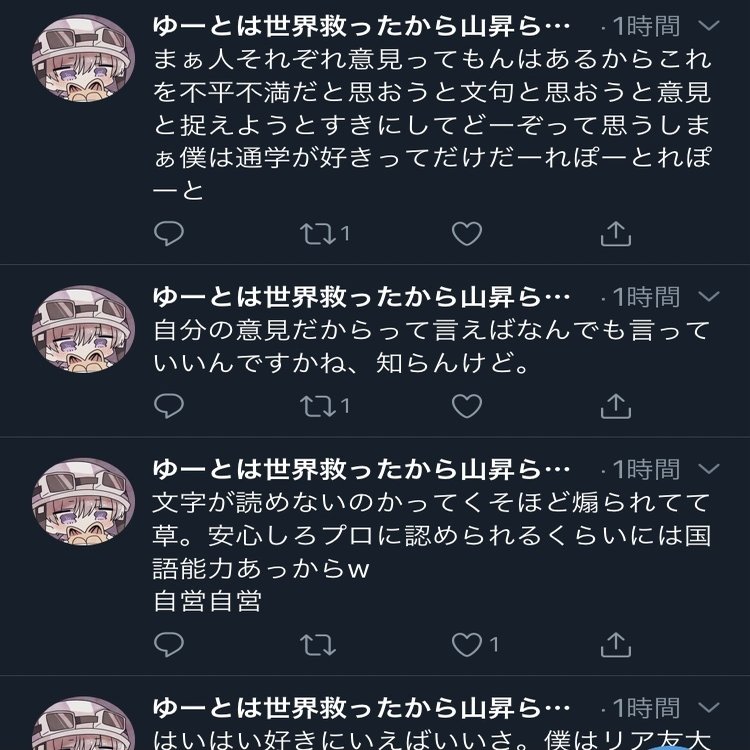
Task: Retweet the tweet ending 自営自営
Action: click(318, 643)
